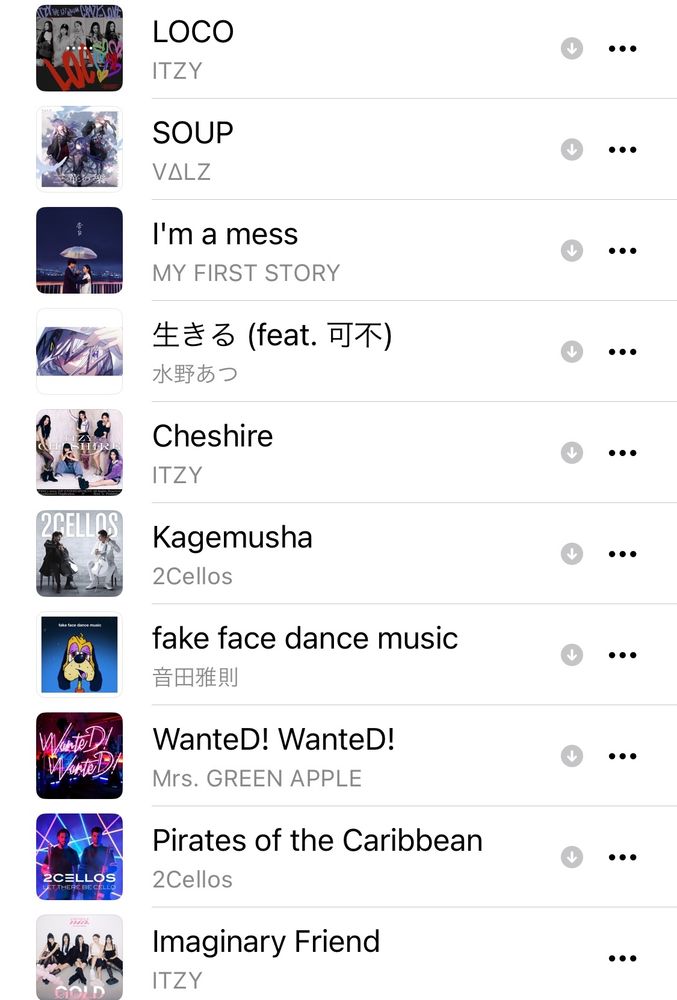Screen dimensions: 677x1000
Task: Download 生きる (feat. 可不)
Action: (x=572, y=352)
